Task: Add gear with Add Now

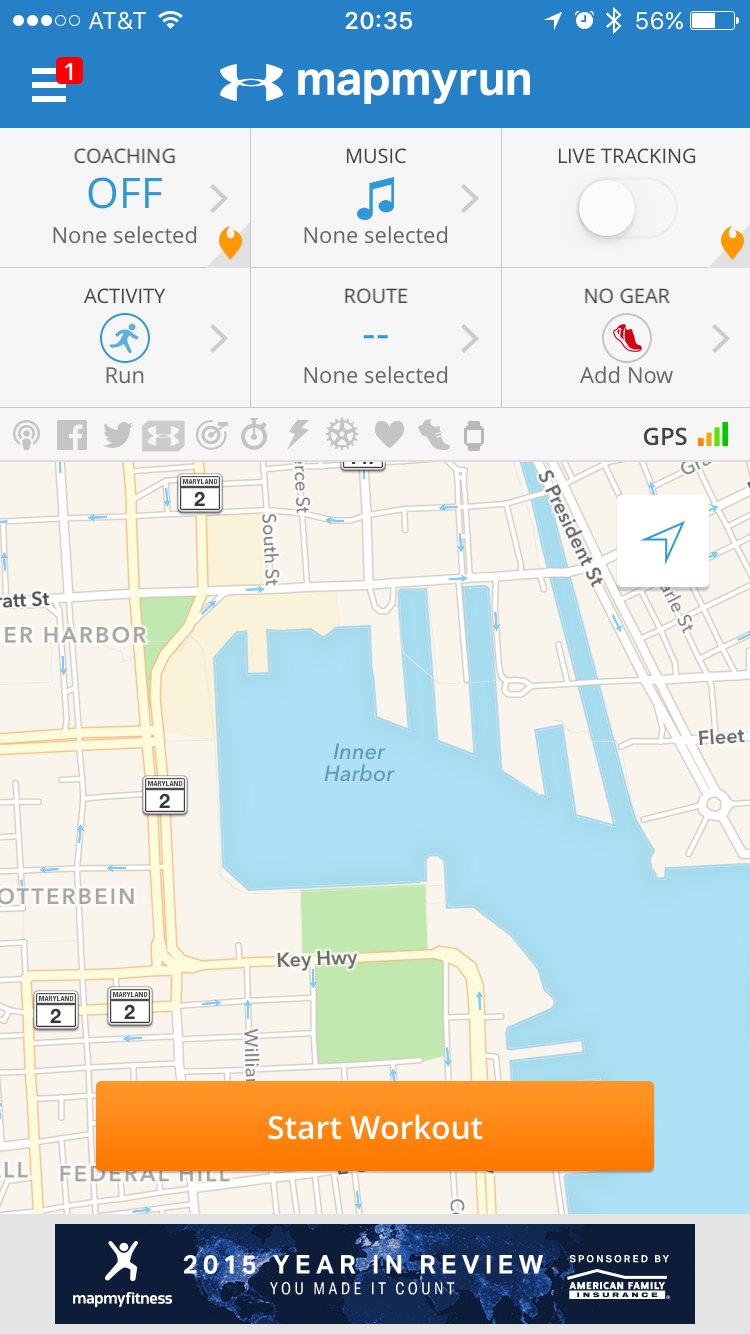Action: click(626, 338)
